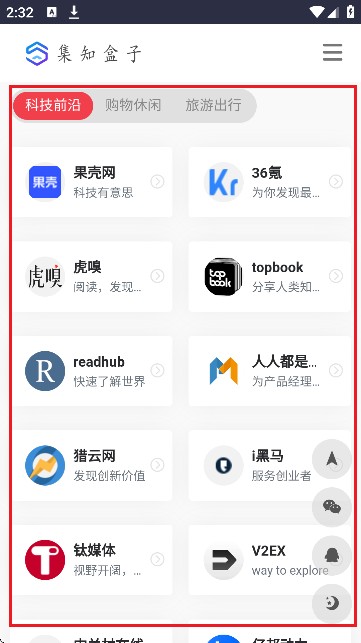Open the 果壳网 card

[x=92, y=182]
